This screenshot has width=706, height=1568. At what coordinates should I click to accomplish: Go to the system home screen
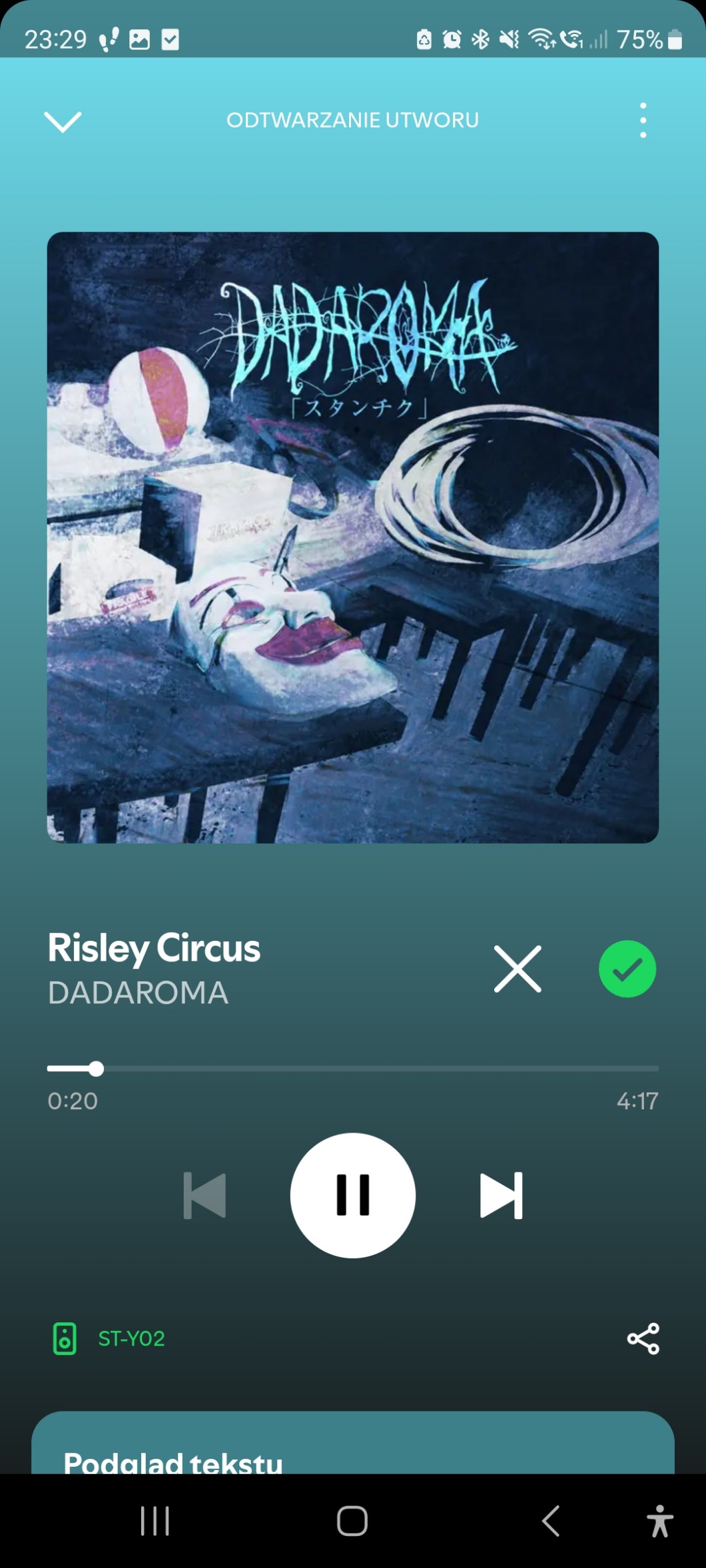pyautogui.click(x=352, y=1521)
